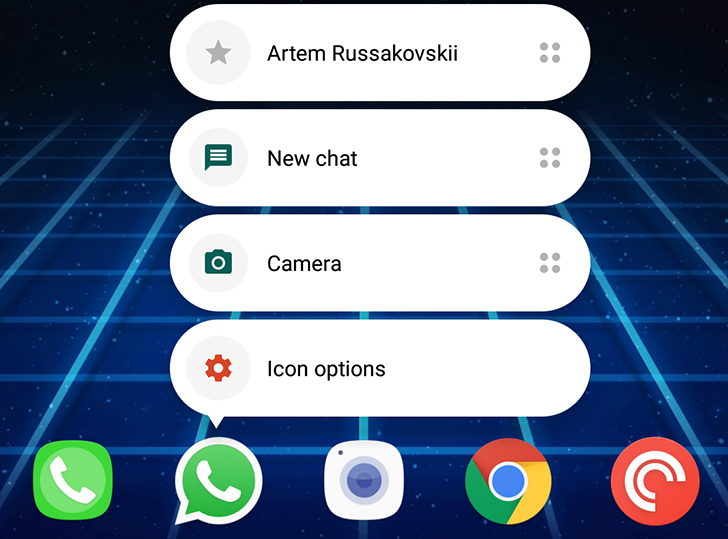
Task: Tap the handle next to New chat
Action: click(549, 158)
